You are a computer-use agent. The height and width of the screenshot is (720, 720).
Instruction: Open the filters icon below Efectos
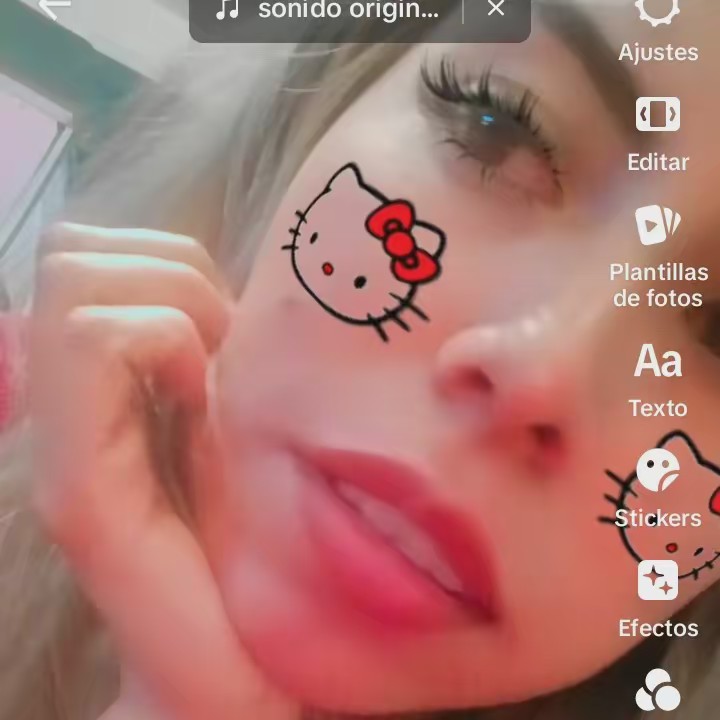pos(657,692)
